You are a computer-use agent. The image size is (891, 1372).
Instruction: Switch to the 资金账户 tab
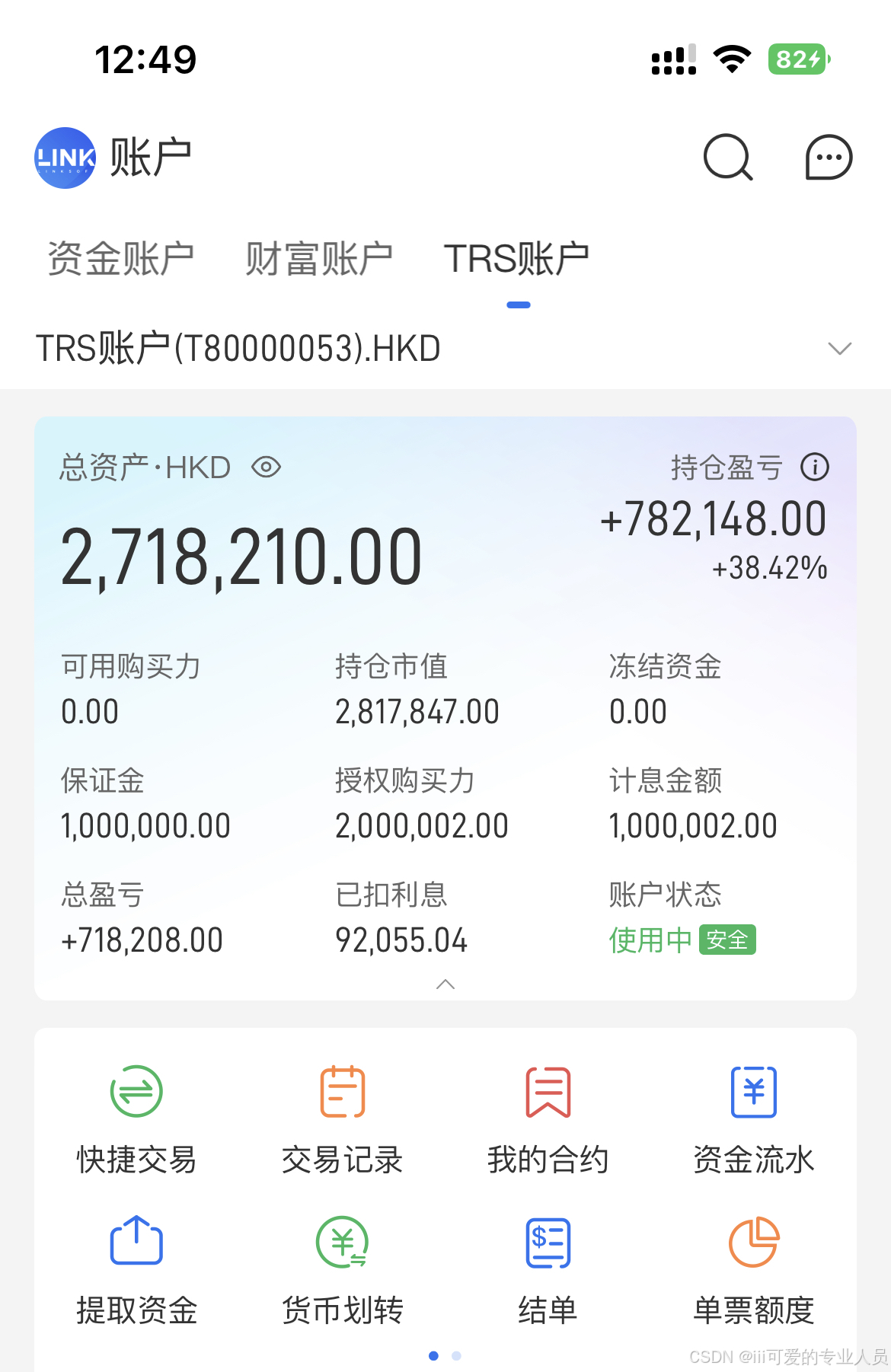click(x=120, y=259)
